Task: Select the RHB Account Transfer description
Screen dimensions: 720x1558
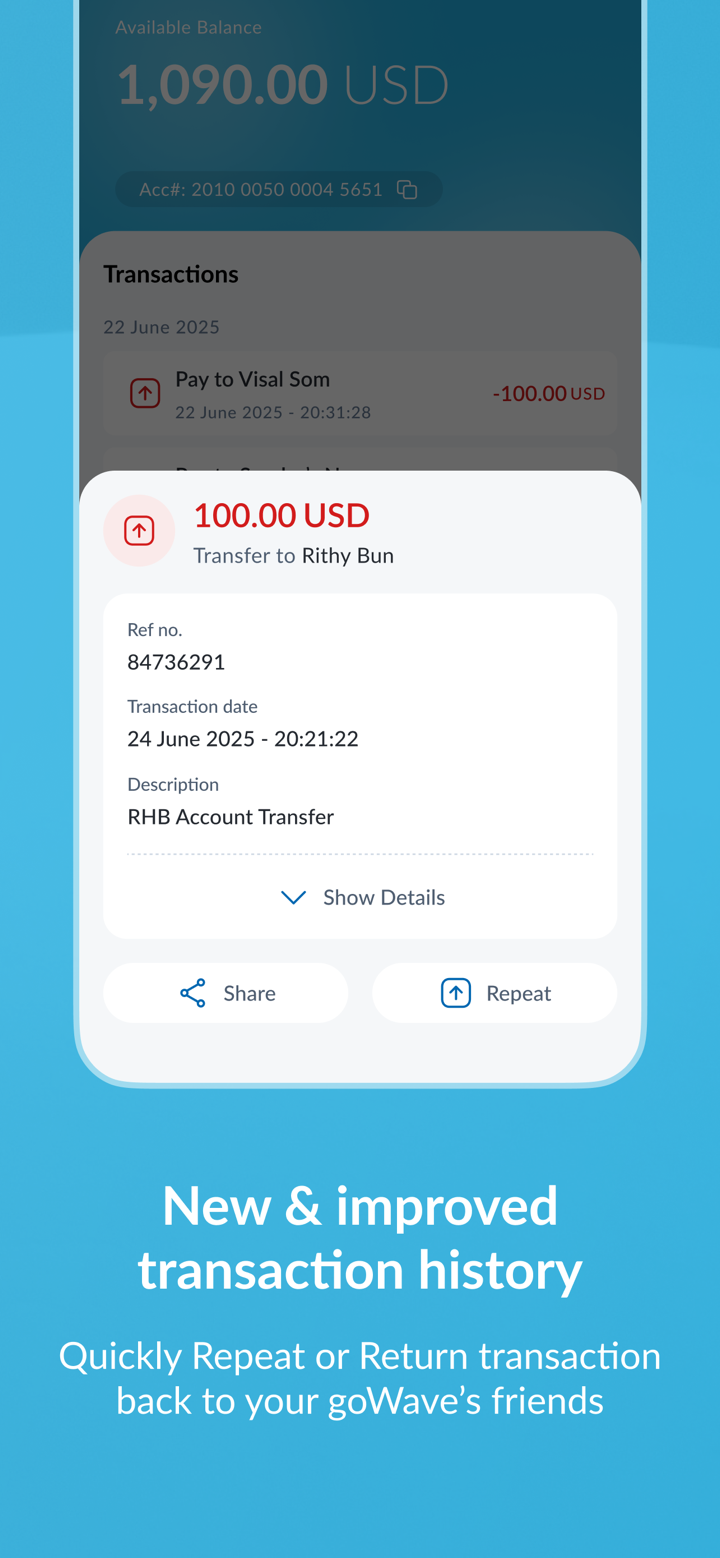Action: click(231, 816)
